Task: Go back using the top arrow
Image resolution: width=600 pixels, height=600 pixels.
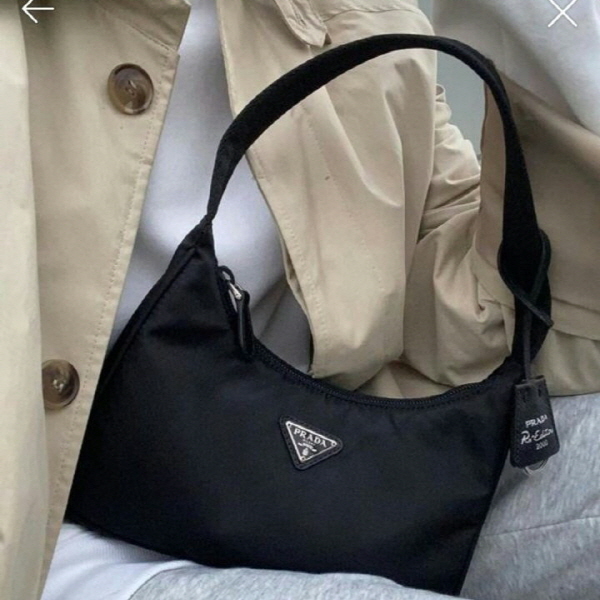Action: (x=37, y=11)
